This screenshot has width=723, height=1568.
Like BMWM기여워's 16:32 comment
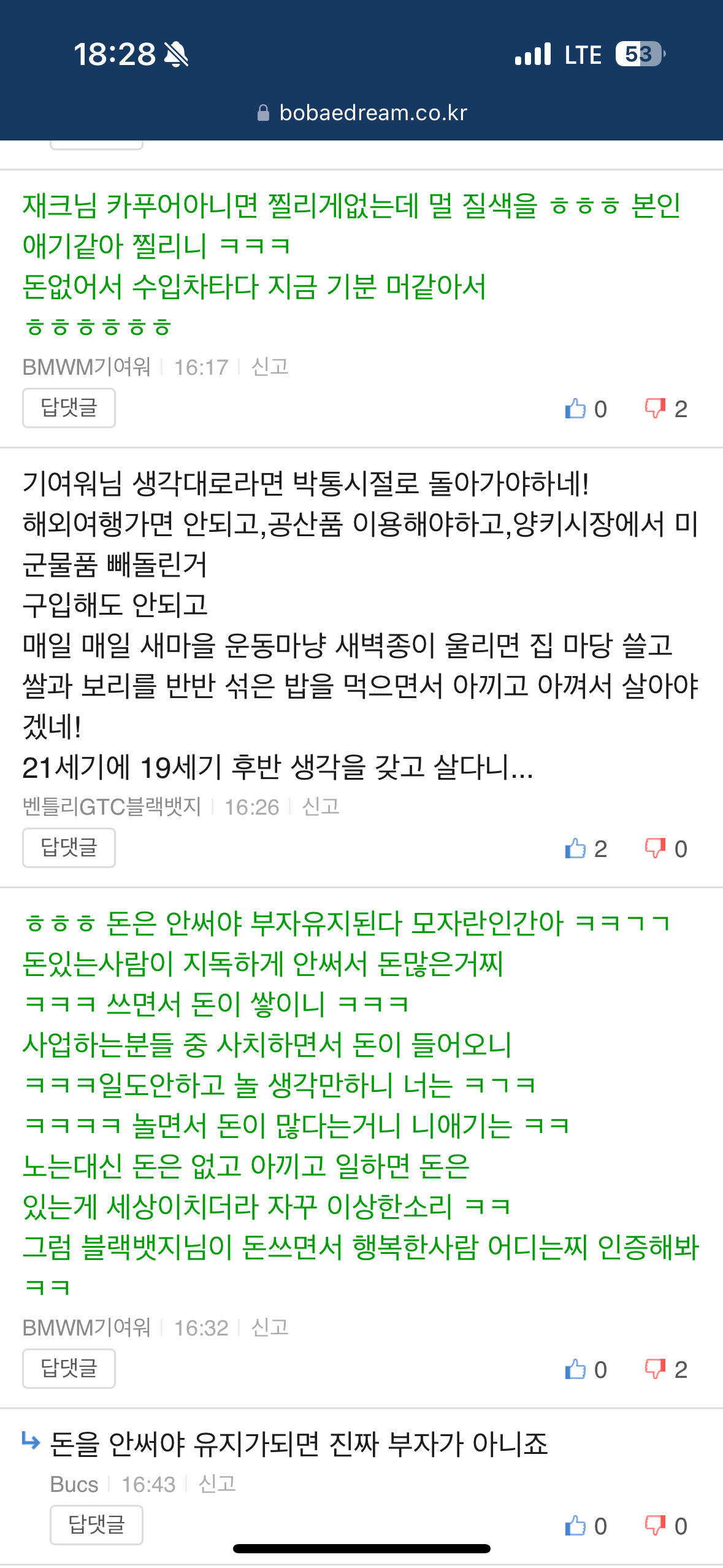click(575, 1369)
